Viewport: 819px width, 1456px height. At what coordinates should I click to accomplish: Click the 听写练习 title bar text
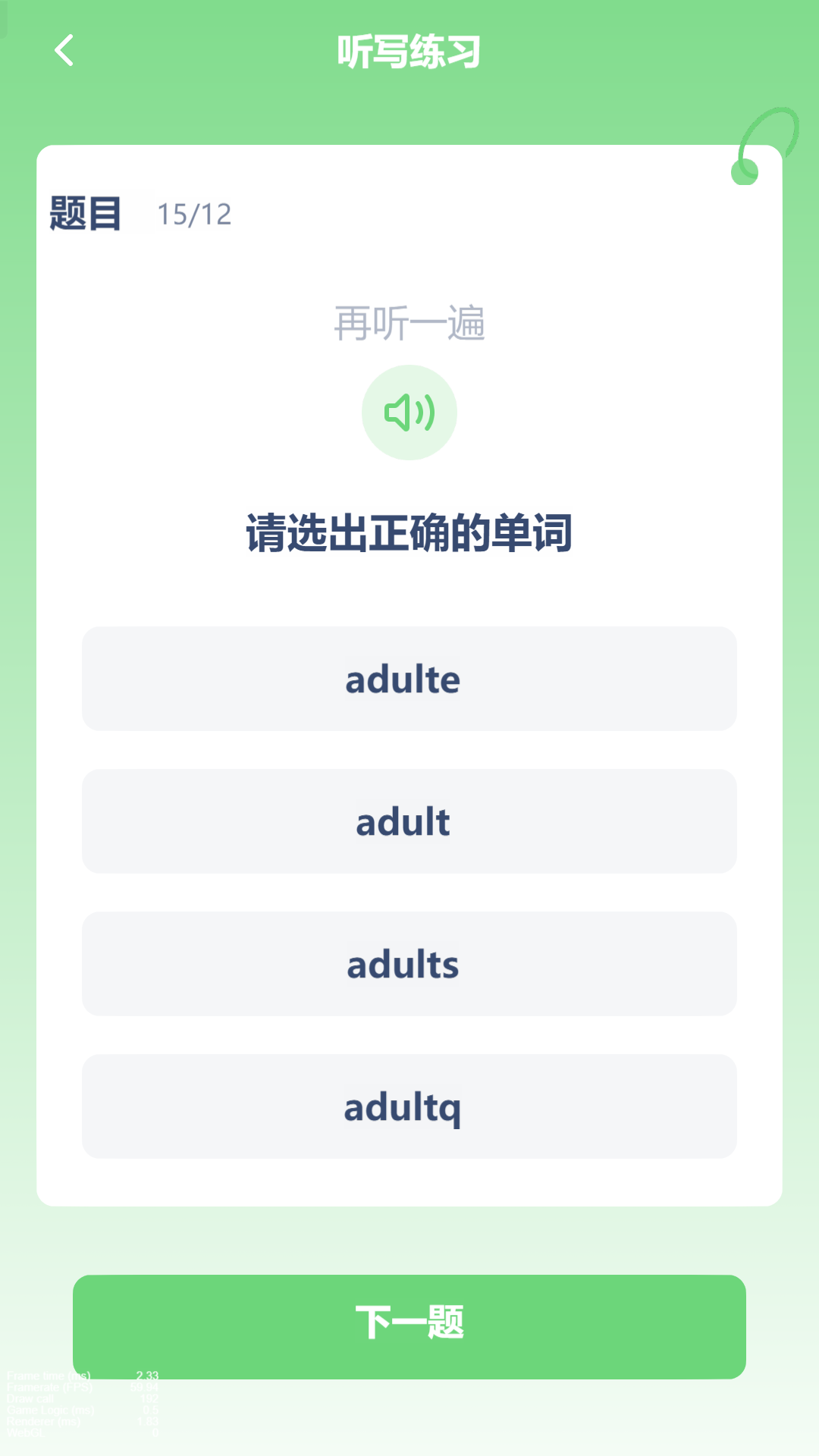tap(409, 52)
